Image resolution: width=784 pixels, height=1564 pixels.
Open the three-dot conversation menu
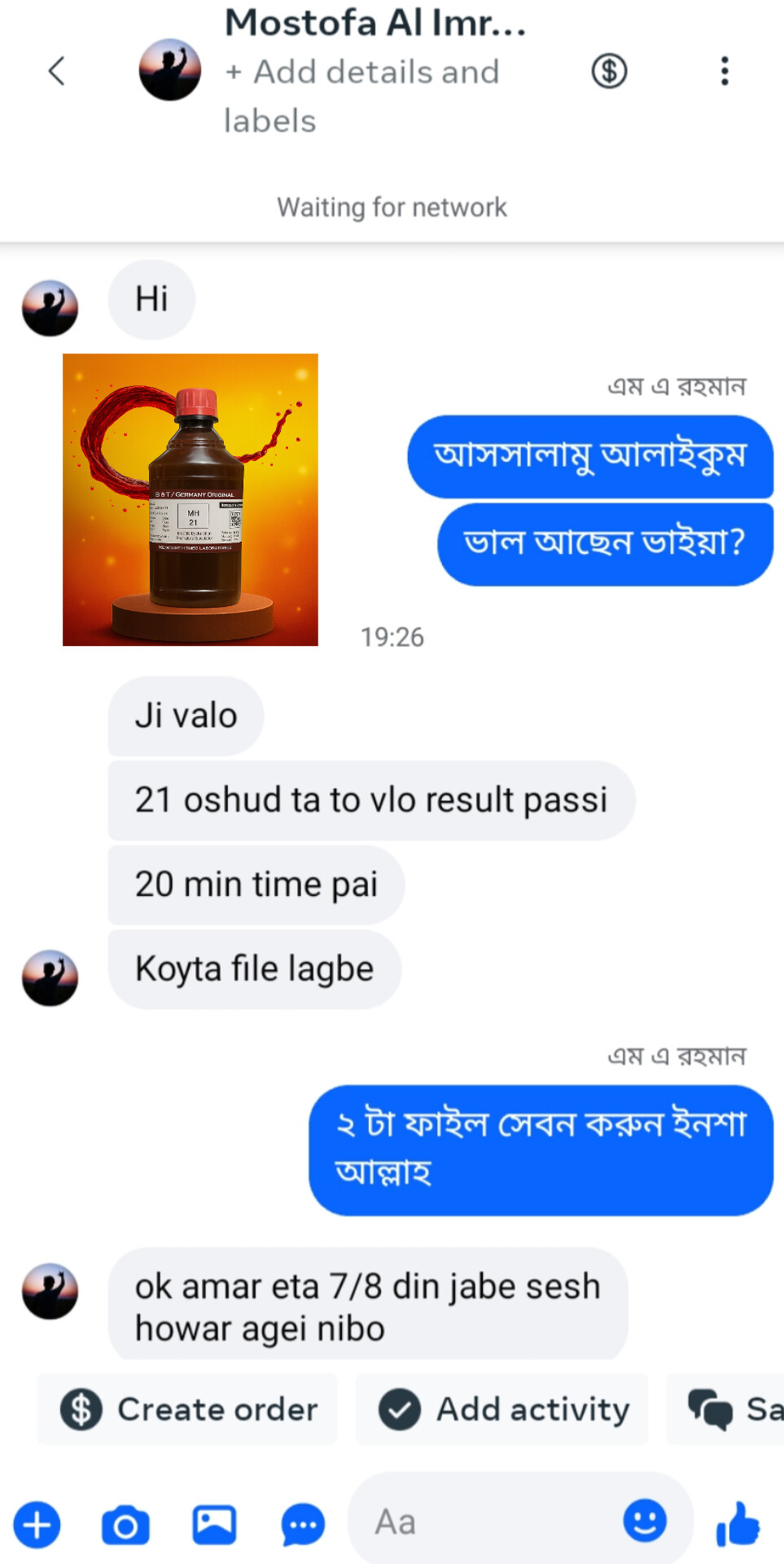click(724, 72)
